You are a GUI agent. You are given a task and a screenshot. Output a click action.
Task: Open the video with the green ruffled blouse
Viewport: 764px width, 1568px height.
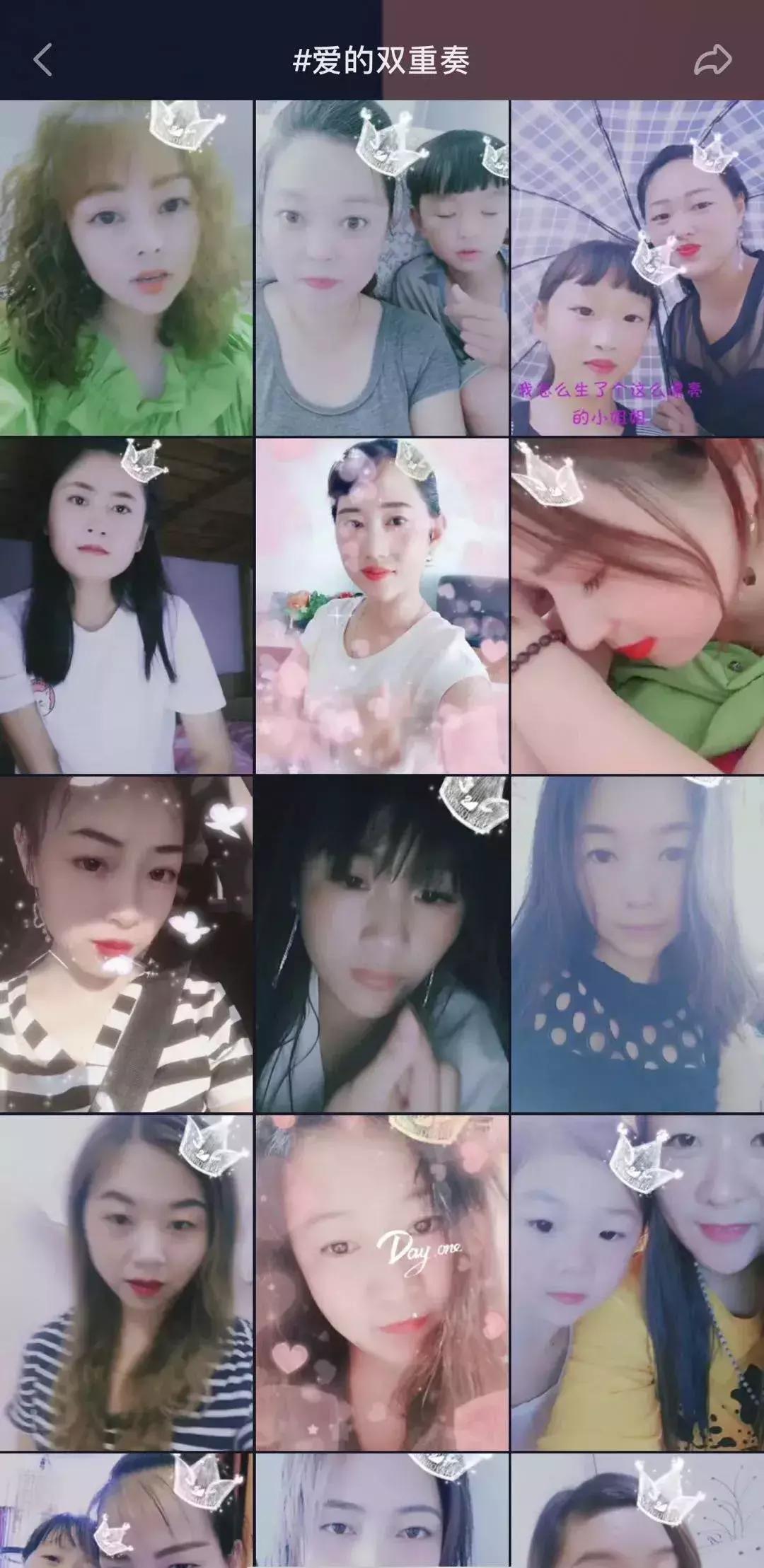[126, 268]
